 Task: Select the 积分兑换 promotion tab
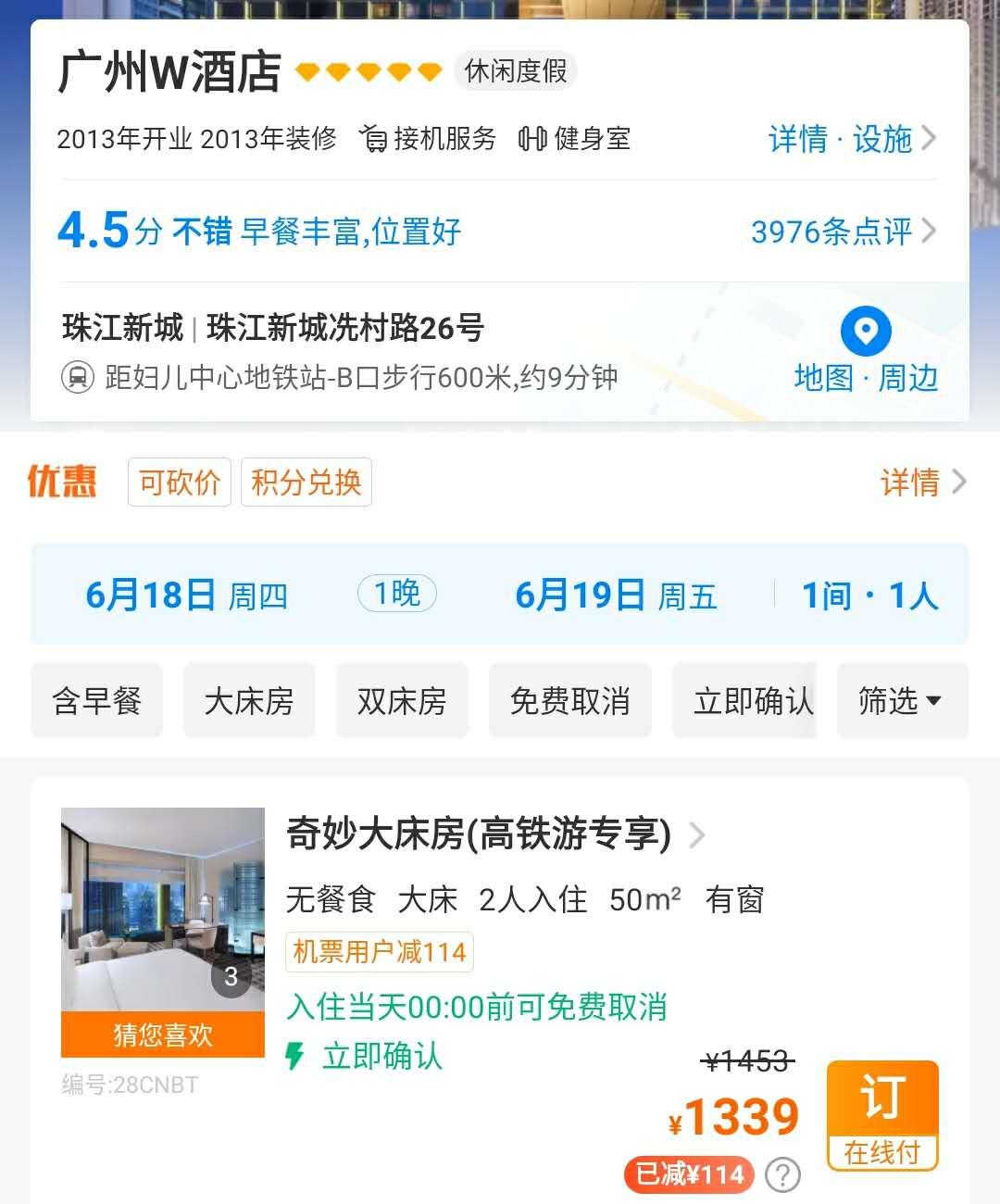[x=306, y=482]
